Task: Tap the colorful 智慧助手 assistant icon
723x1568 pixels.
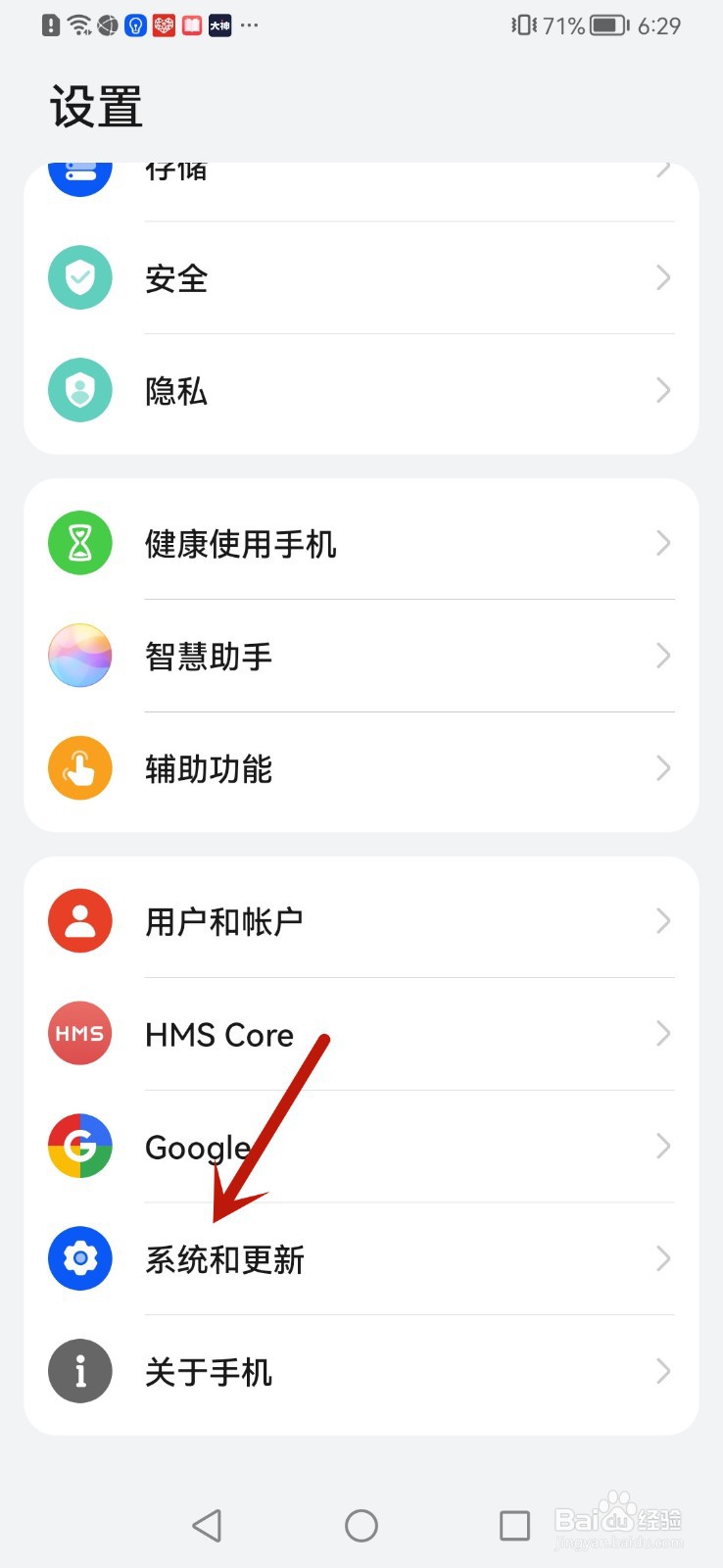Action: tap(79, 655)
